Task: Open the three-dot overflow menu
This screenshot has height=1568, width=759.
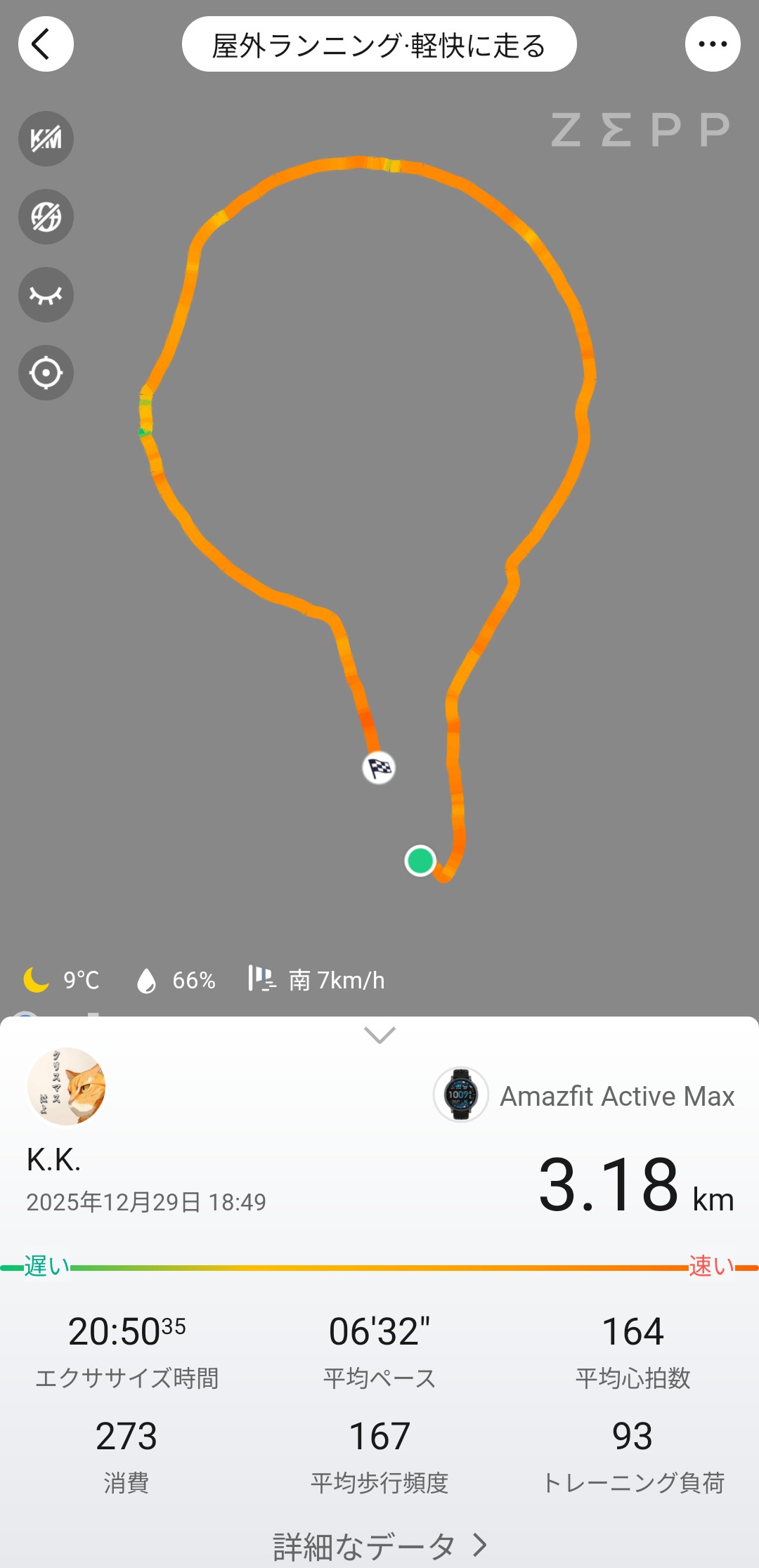Action: pyautogui.click(x=713, y=44)
